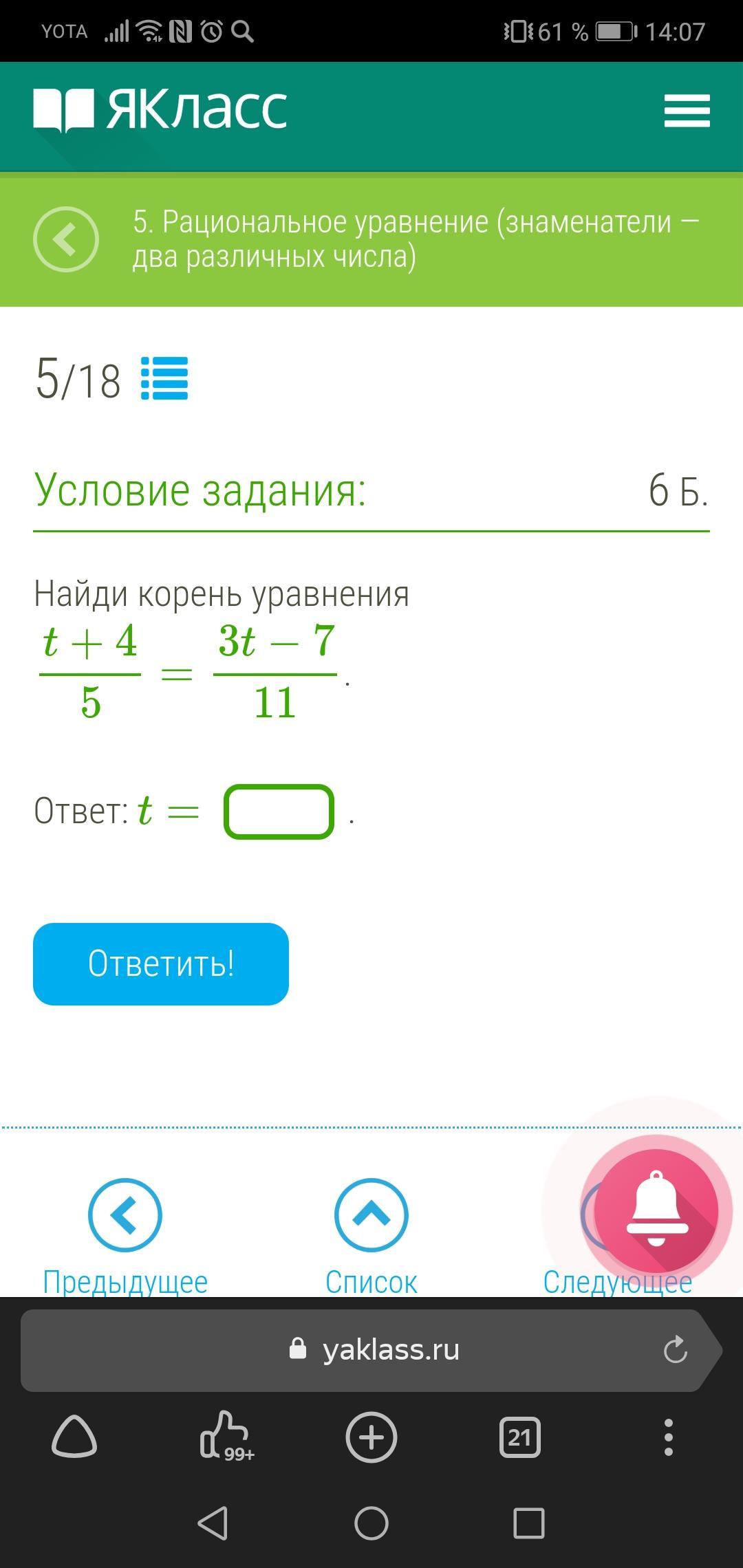Submit answer with Ответить! button

161,963
